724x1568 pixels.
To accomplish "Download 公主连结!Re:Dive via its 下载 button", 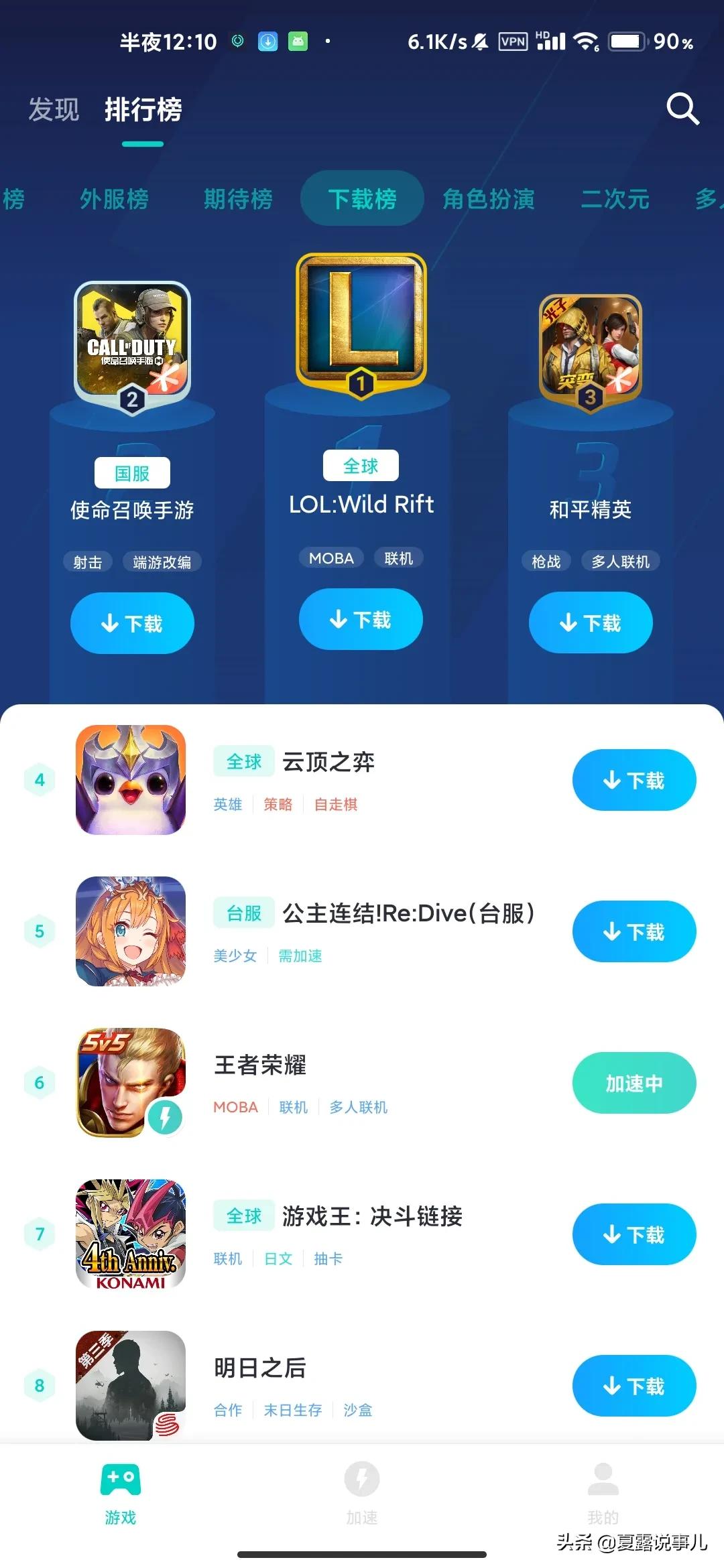I will click(634, 931).
